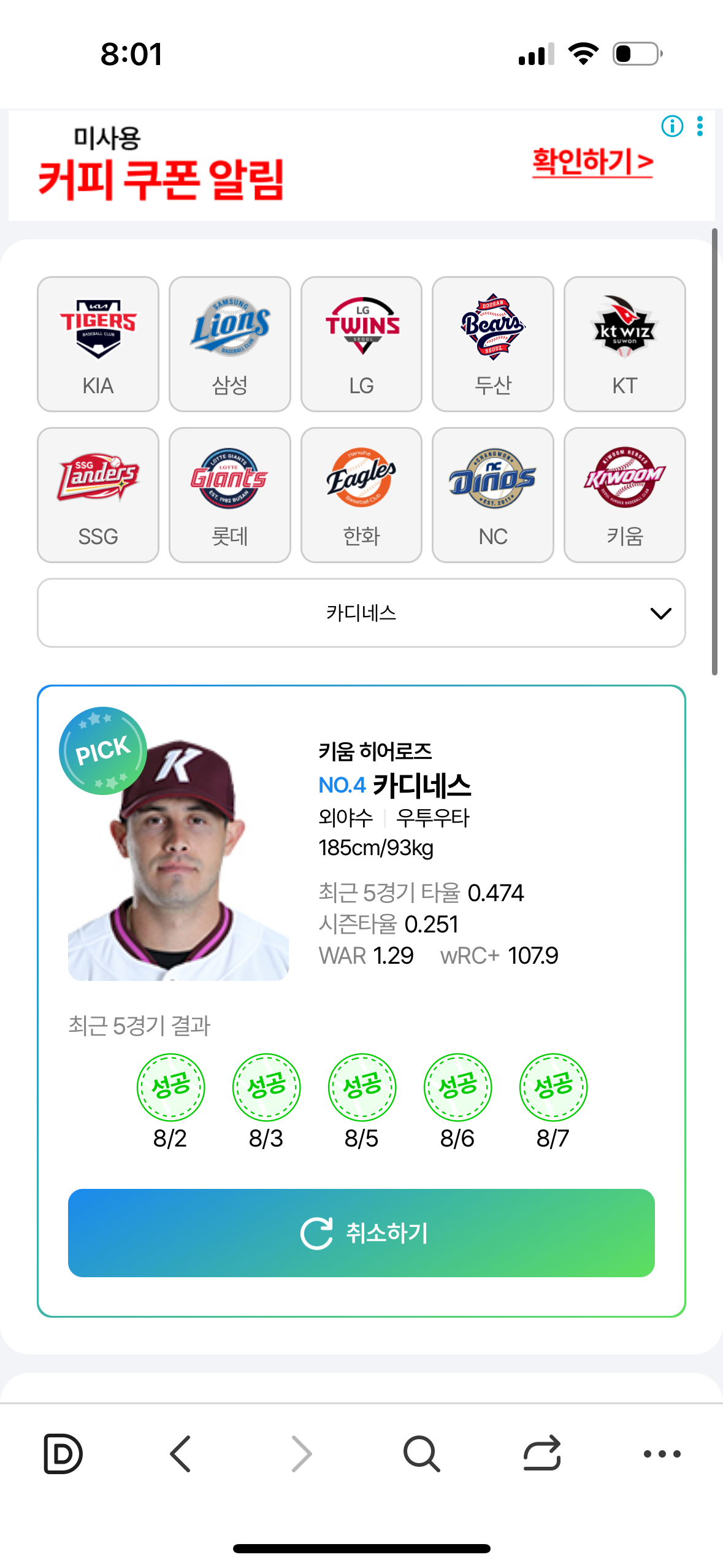Screen dimensions: 723x1568
Task: Choose the LG Twins team
Action: pyautogui.click(x=362, y=344)
